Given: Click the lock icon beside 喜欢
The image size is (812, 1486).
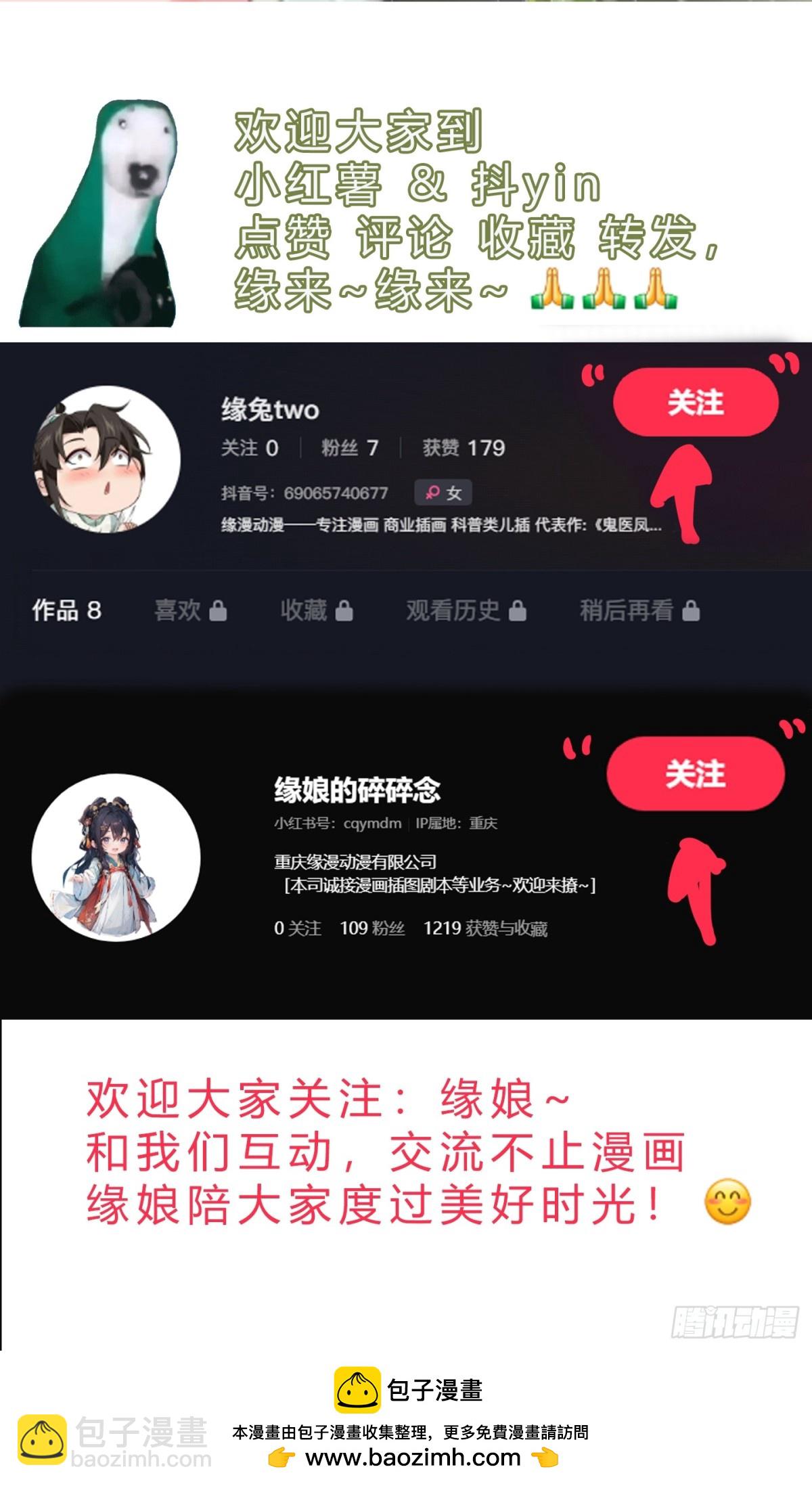Looking at the screenshot, I should click(x=218, y=610).
